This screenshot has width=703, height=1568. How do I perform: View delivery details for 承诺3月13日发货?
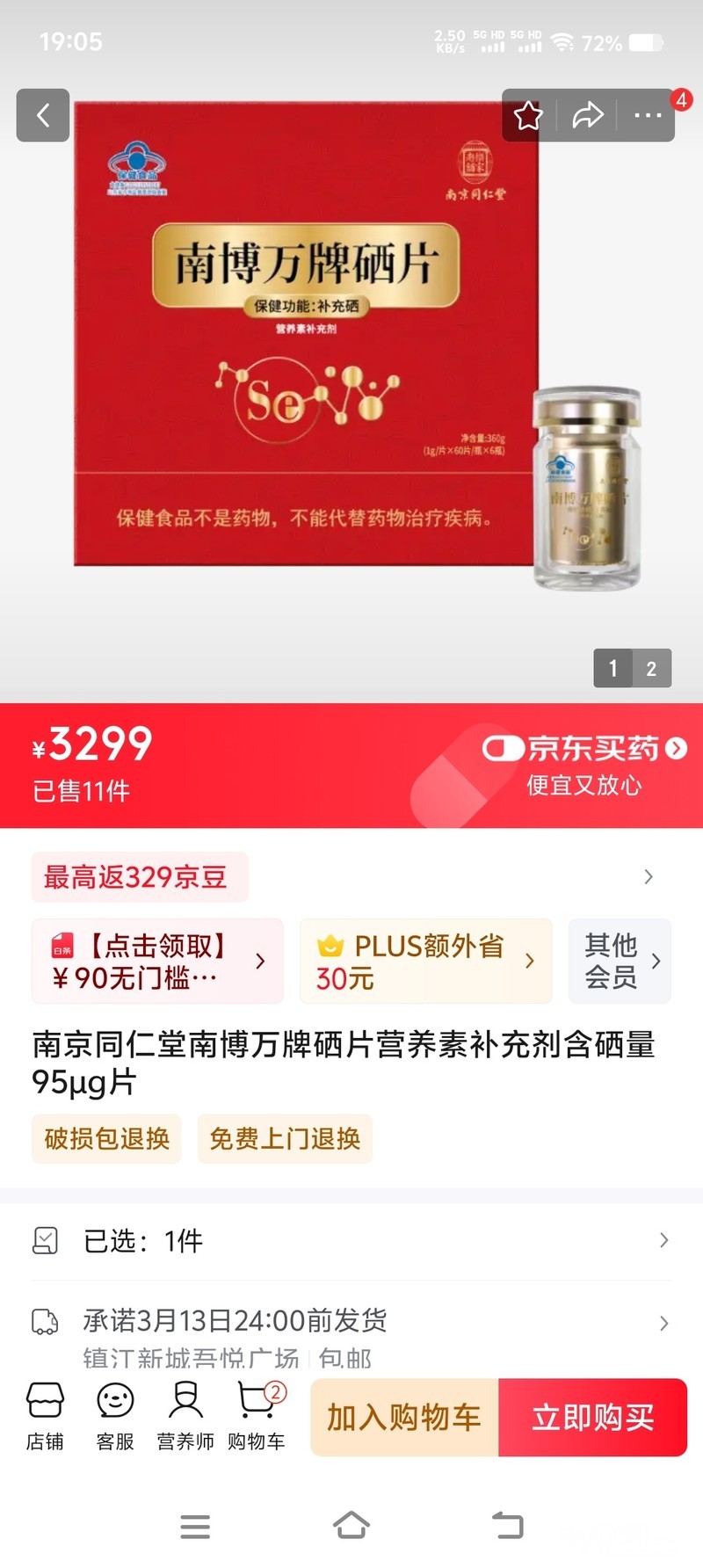[351, 1322]
